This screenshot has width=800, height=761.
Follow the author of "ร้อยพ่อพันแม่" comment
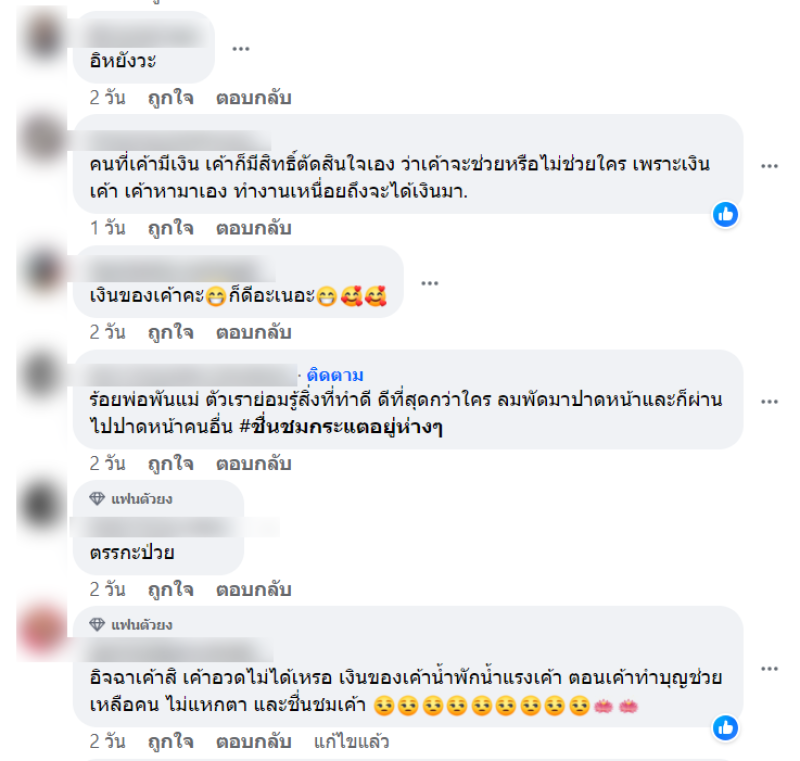[336, 375]
